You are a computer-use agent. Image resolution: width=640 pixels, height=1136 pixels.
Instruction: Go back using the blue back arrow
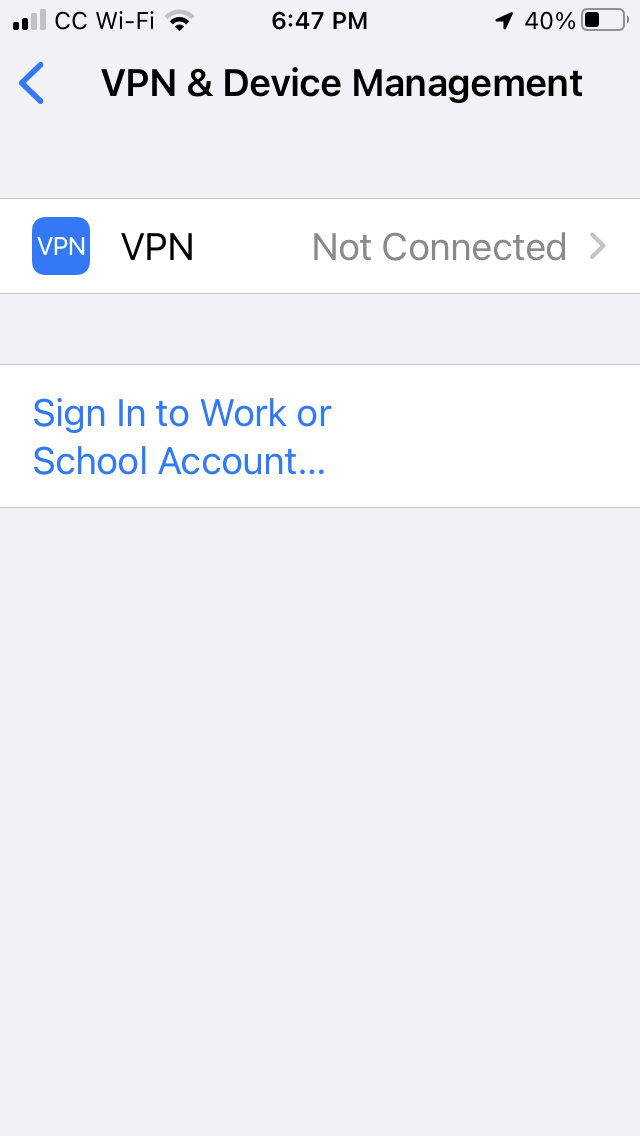point(32,83)
